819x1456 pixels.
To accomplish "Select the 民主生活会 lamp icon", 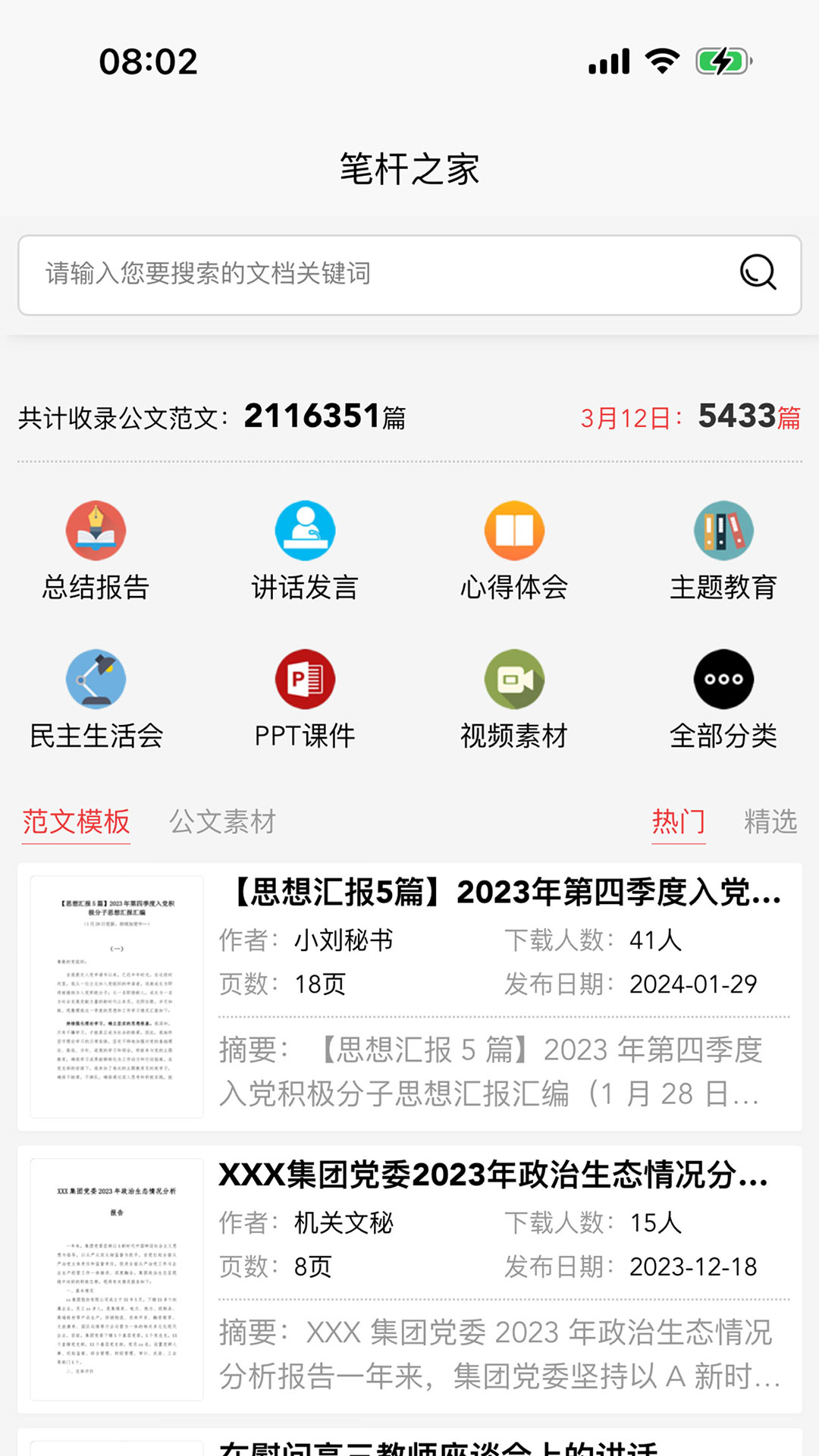I will (x=96, y=694).
